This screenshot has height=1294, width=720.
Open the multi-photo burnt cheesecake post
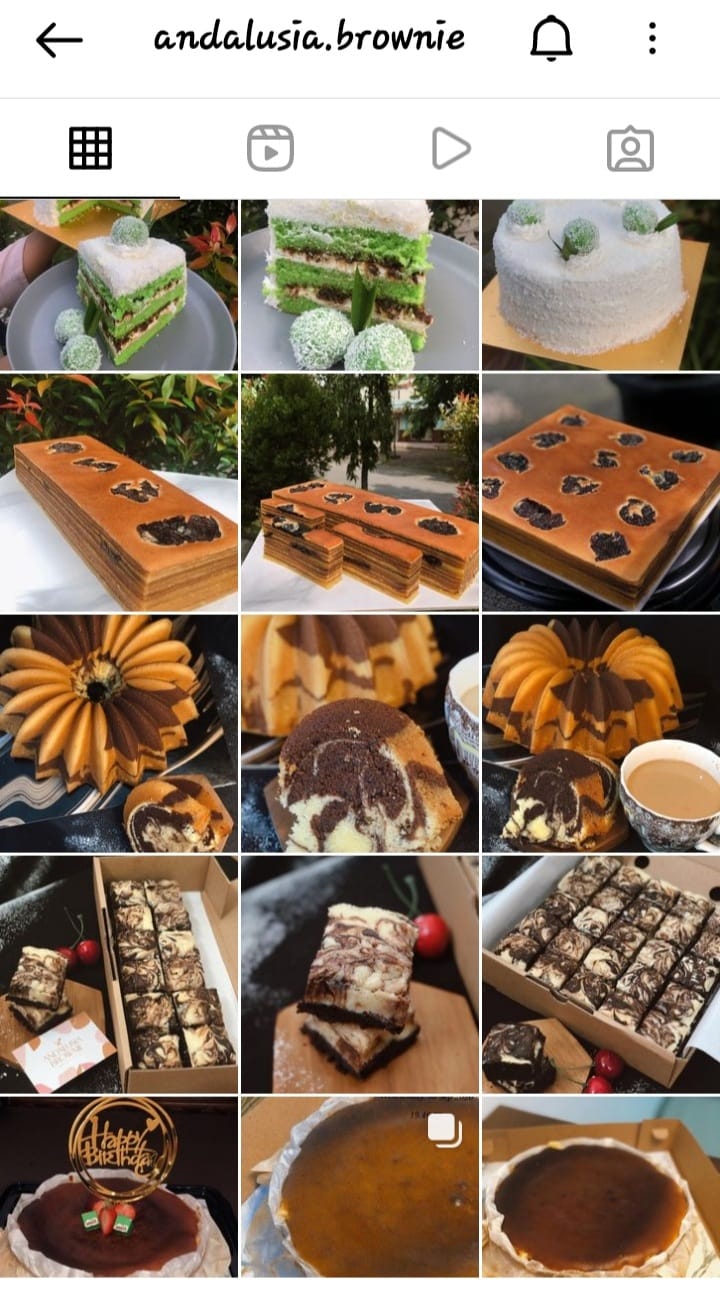360,1187
